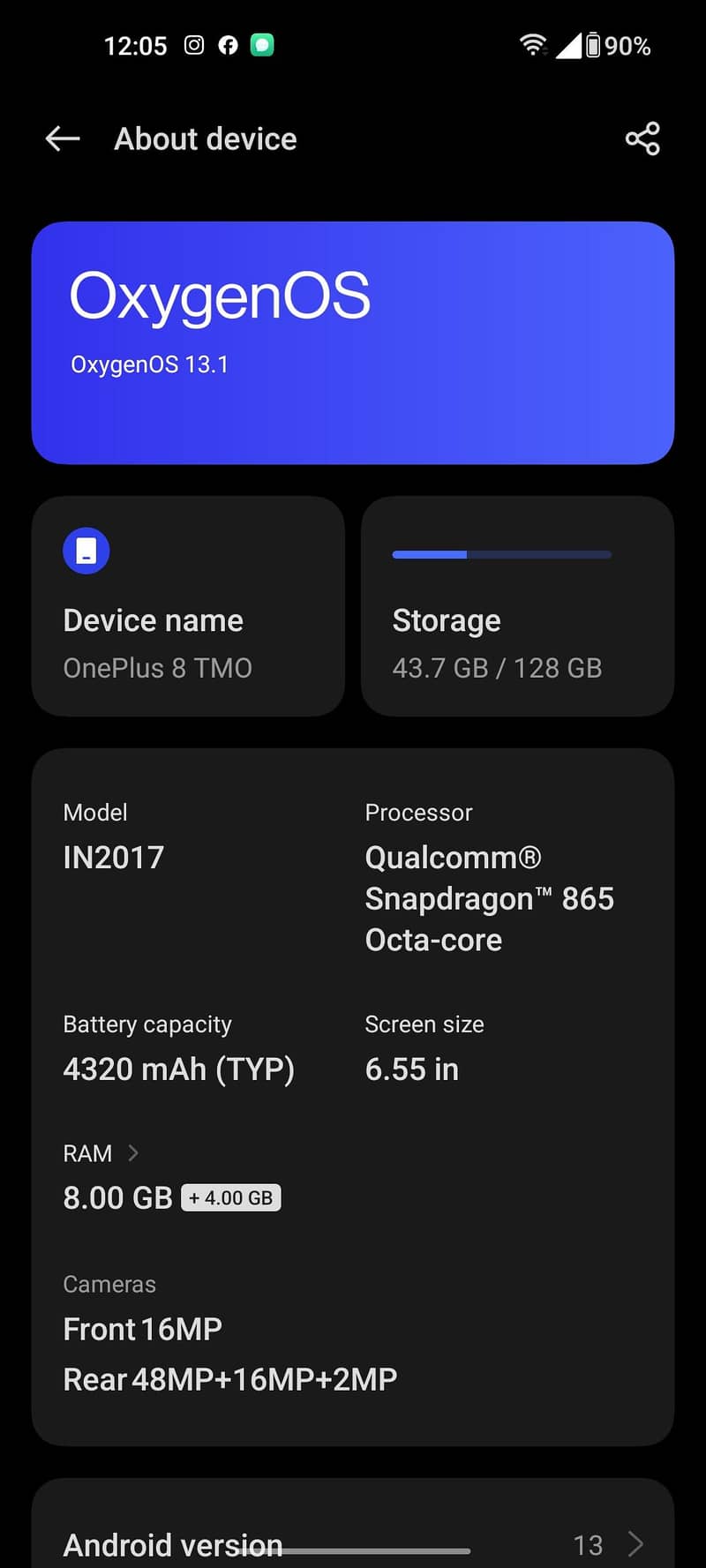Open the Instagram notification icon in status bar
The height and width of the screenshot is (1568, 706).
193,45
